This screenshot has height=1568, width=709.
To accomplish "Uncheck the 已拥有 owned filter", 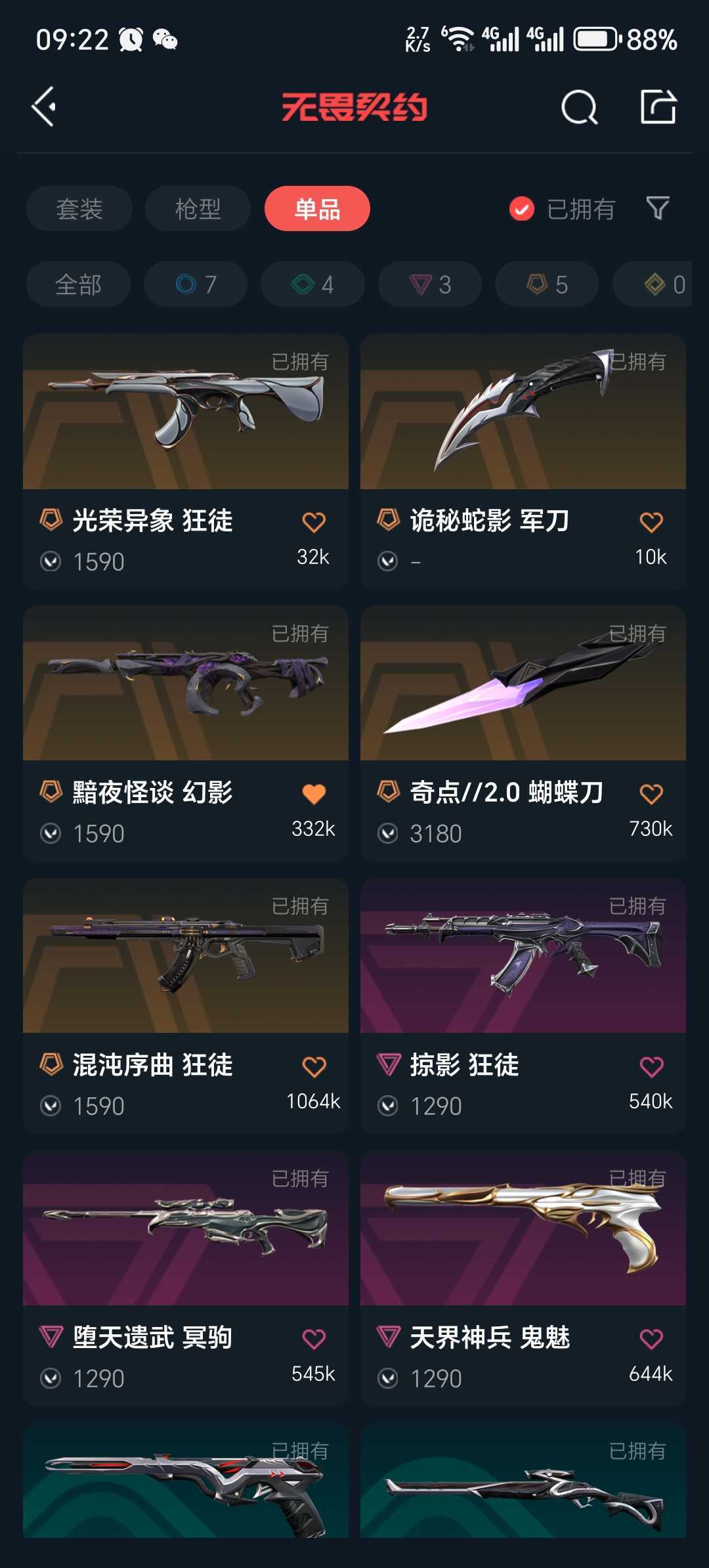I will [562, 209].
